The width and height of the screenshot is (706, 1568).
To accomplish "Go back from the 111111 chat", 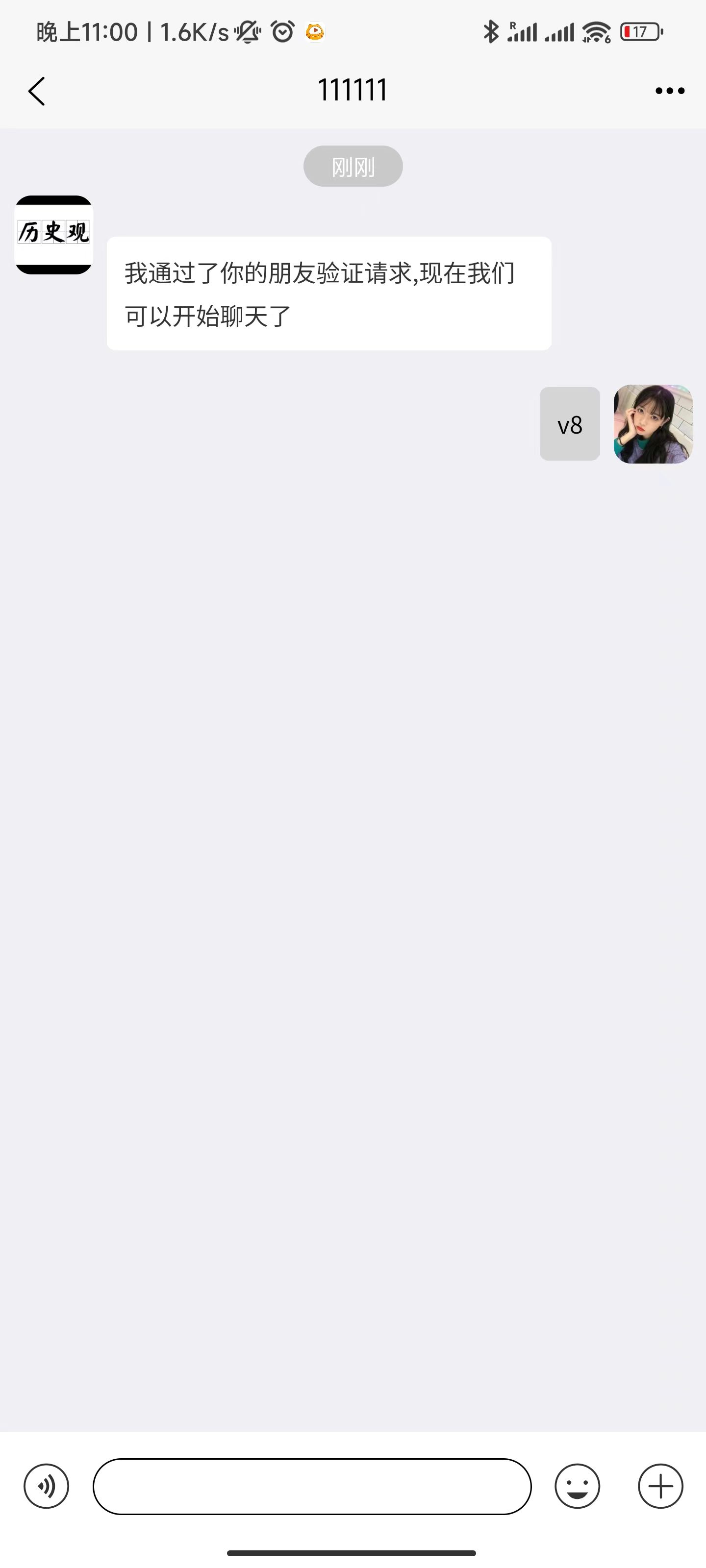I will coord(37,91).
